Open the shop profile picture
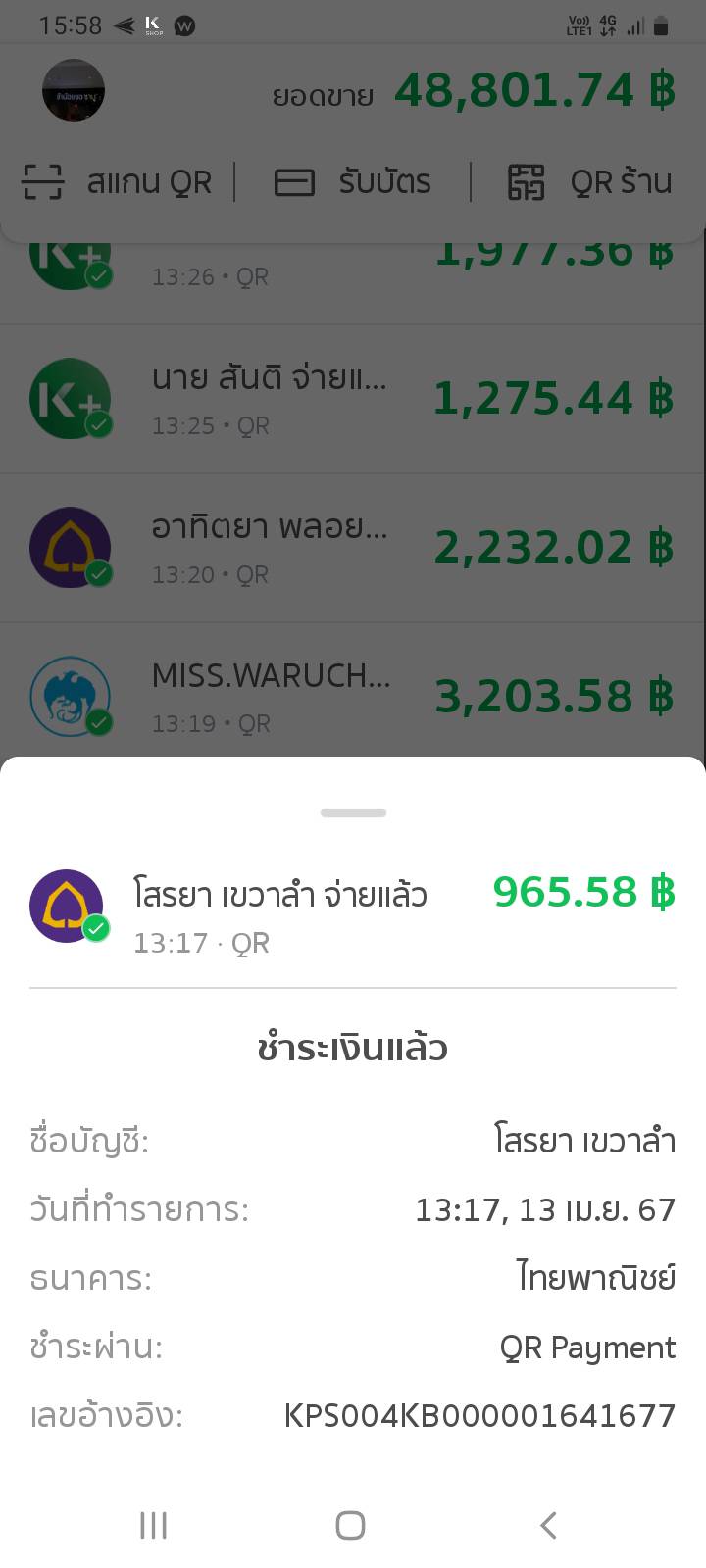The width and height of the screenshot is (706, 1568). 74,90
